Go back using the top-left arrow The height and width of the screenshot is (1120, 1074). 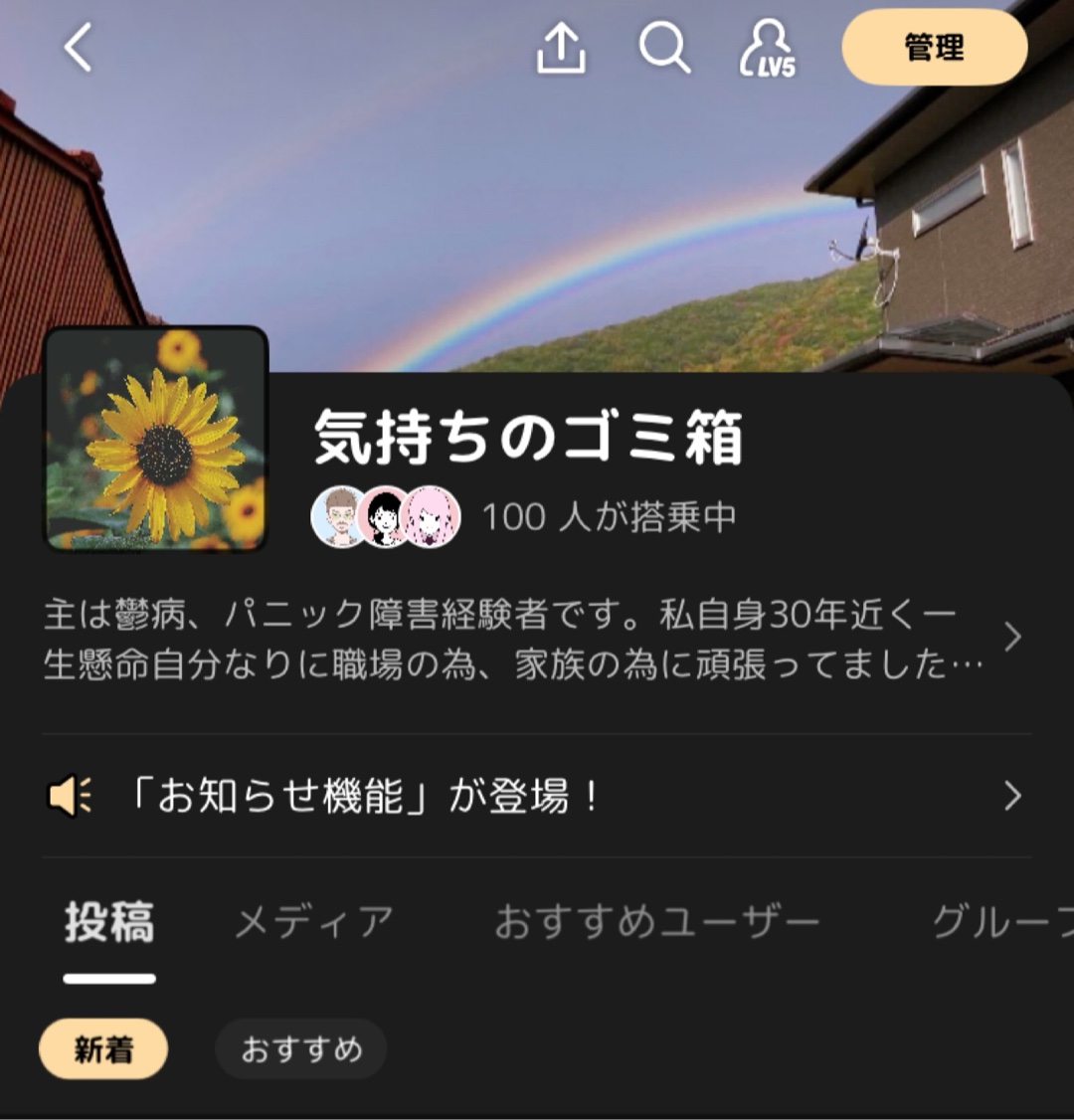point(79,48)
